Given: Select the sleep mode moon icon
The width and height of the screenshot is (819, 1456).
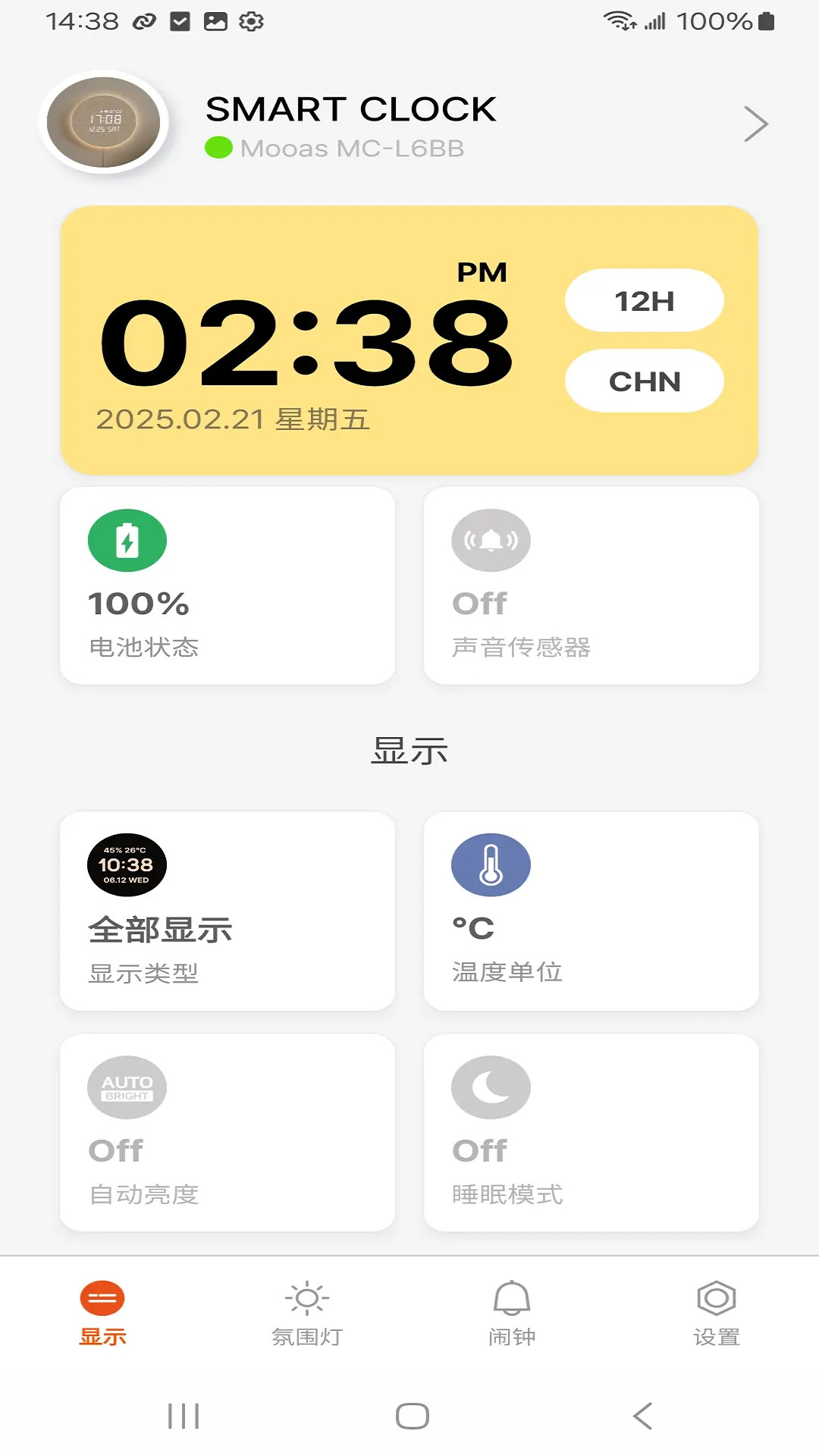Looking at the screenshot, I should coord(491,1087).
